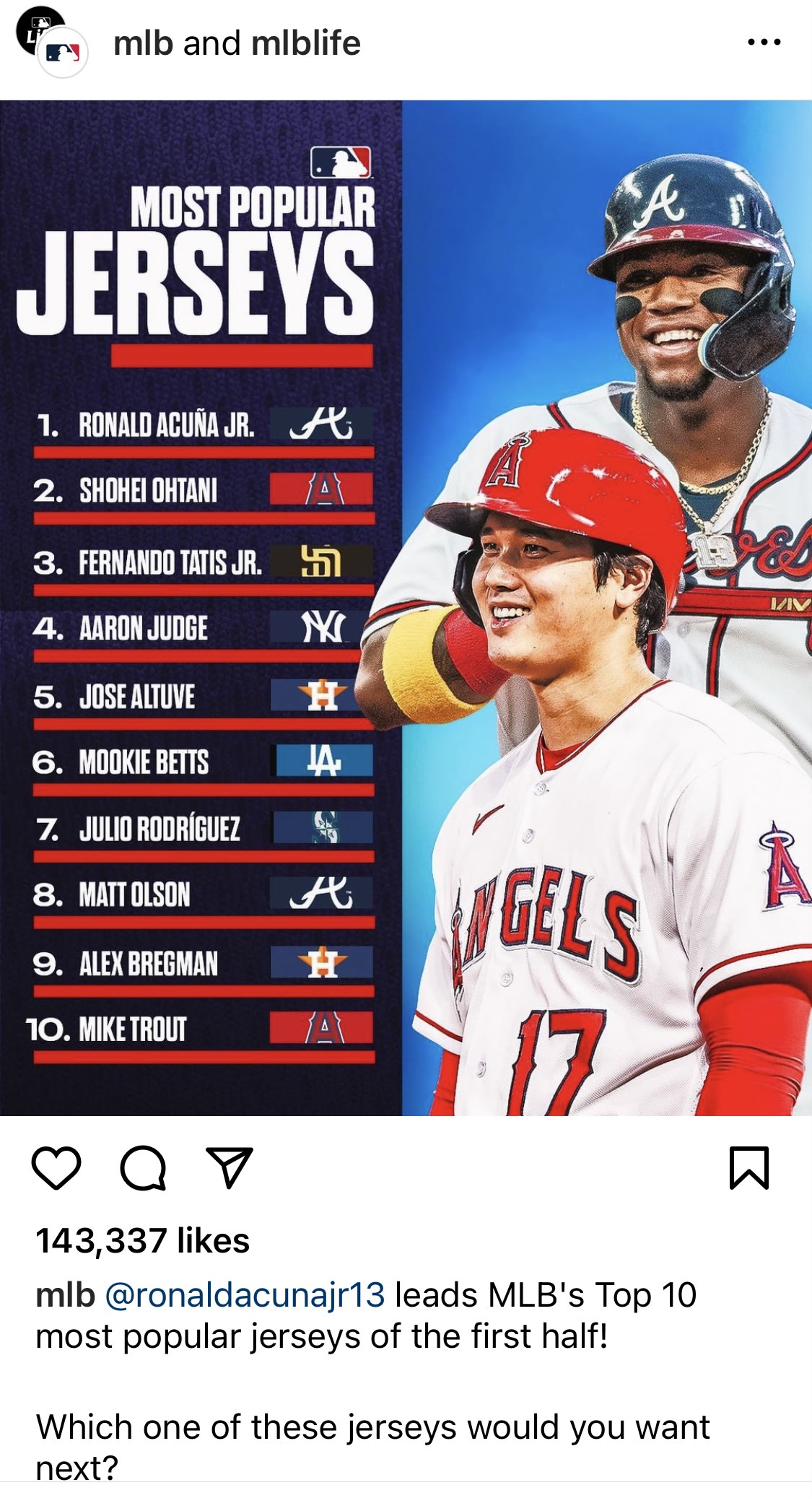This screenshot has width=812, height=1498.
Task: Open the post's three-dot options menu
Action: pos(764,43)
